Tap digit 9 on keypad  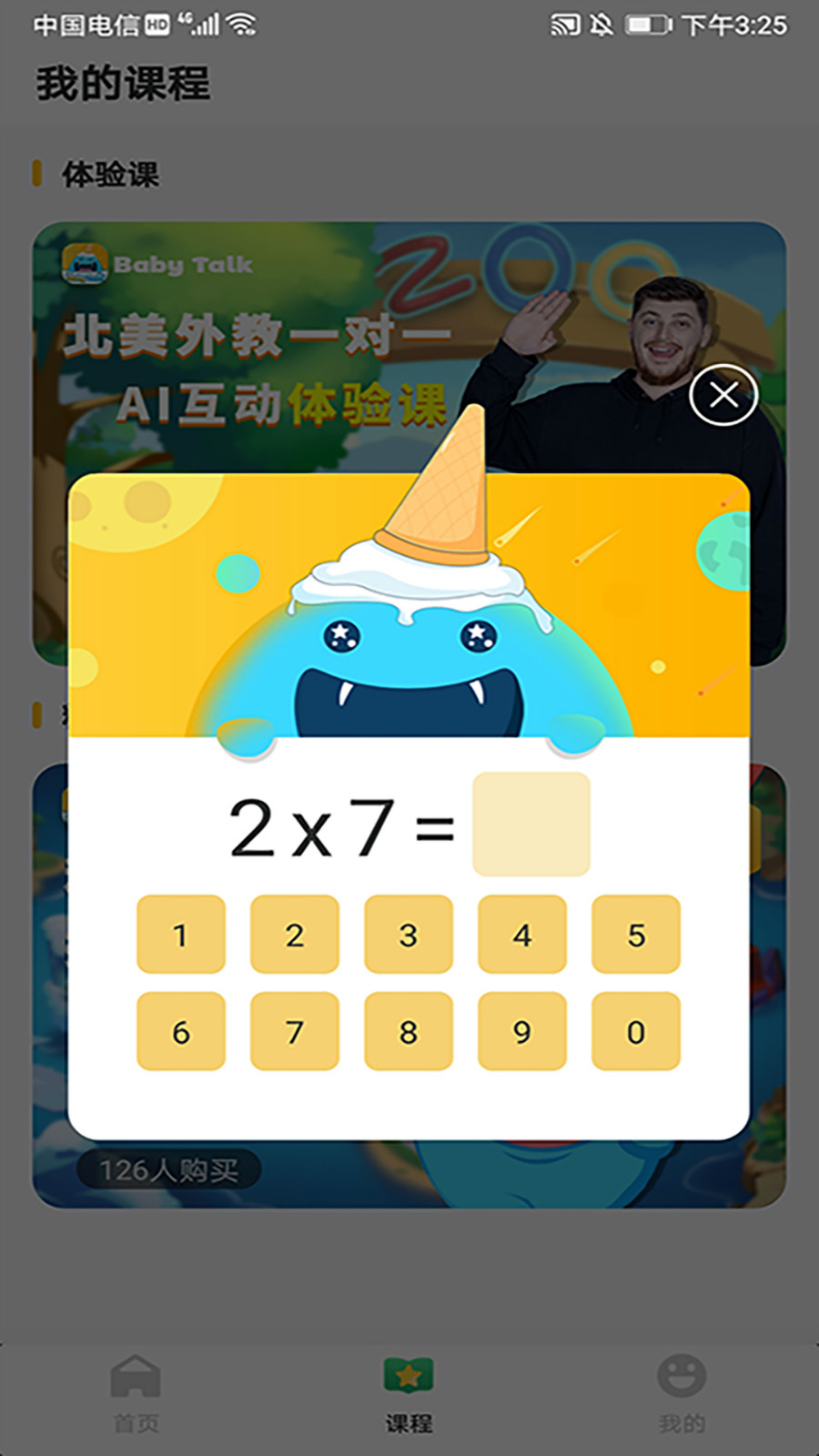click(521, 1032)
